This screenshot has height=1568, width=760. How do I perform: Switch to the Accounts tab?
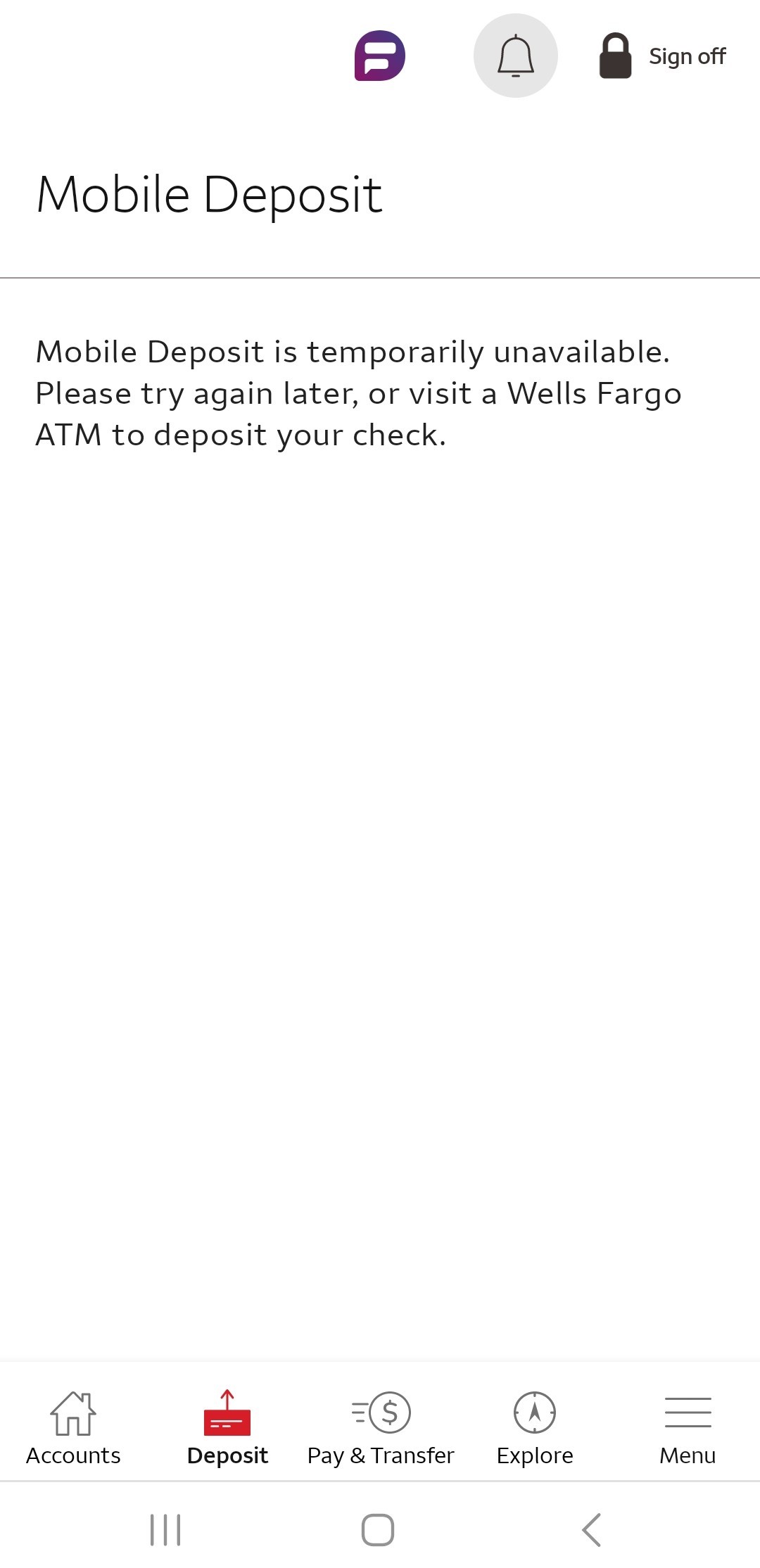point(73,1428)
